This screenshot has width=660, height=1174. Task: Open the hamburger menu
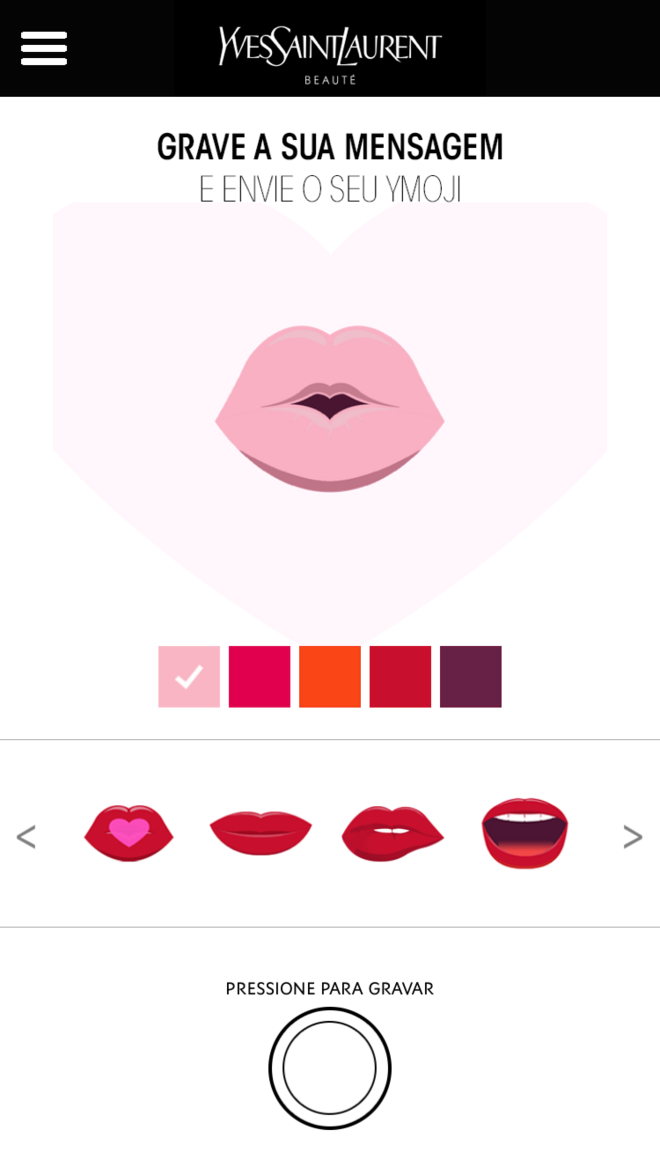click(44, 48)
